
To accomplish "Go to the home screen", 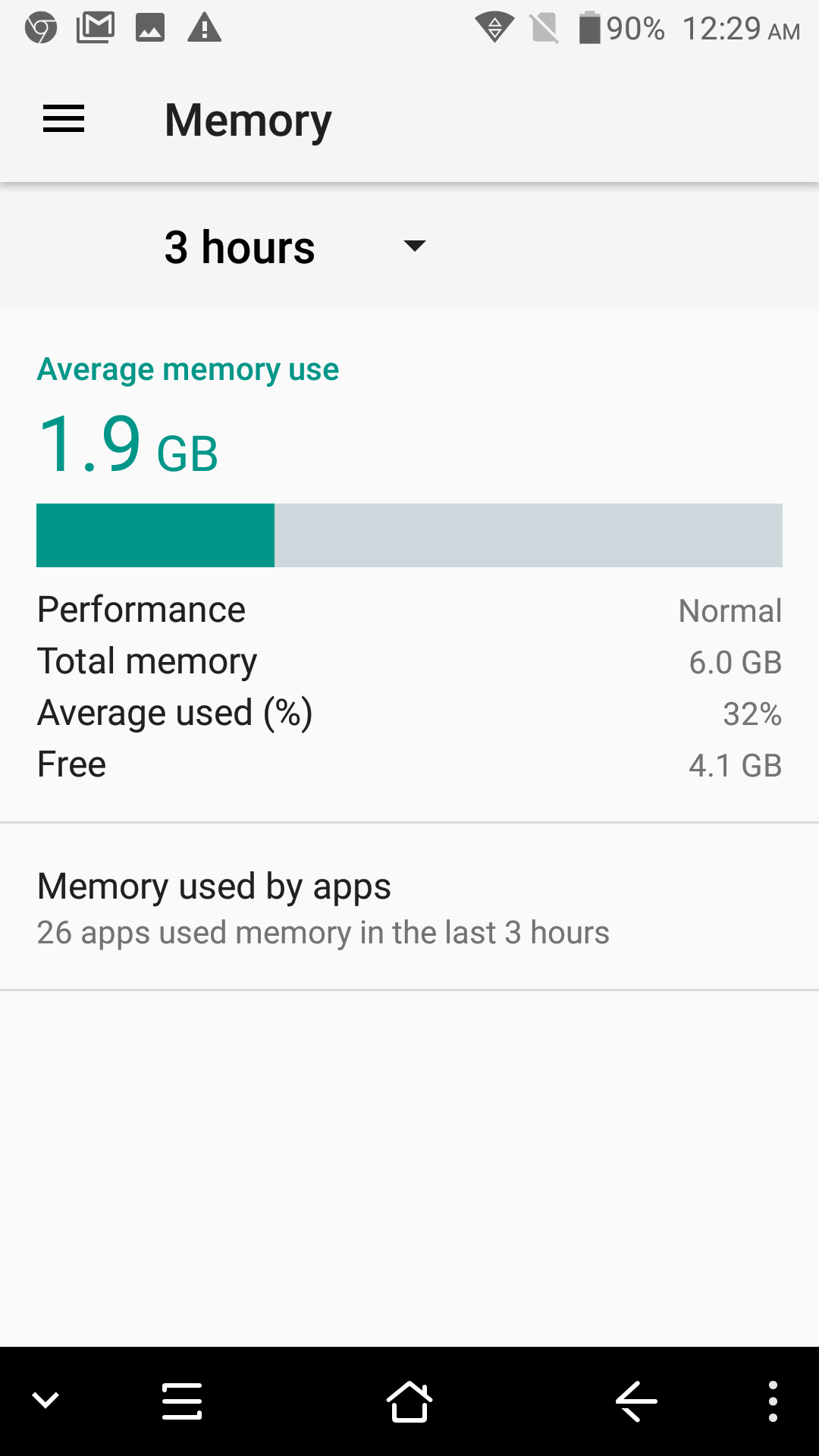I will tap(409, 1401).
